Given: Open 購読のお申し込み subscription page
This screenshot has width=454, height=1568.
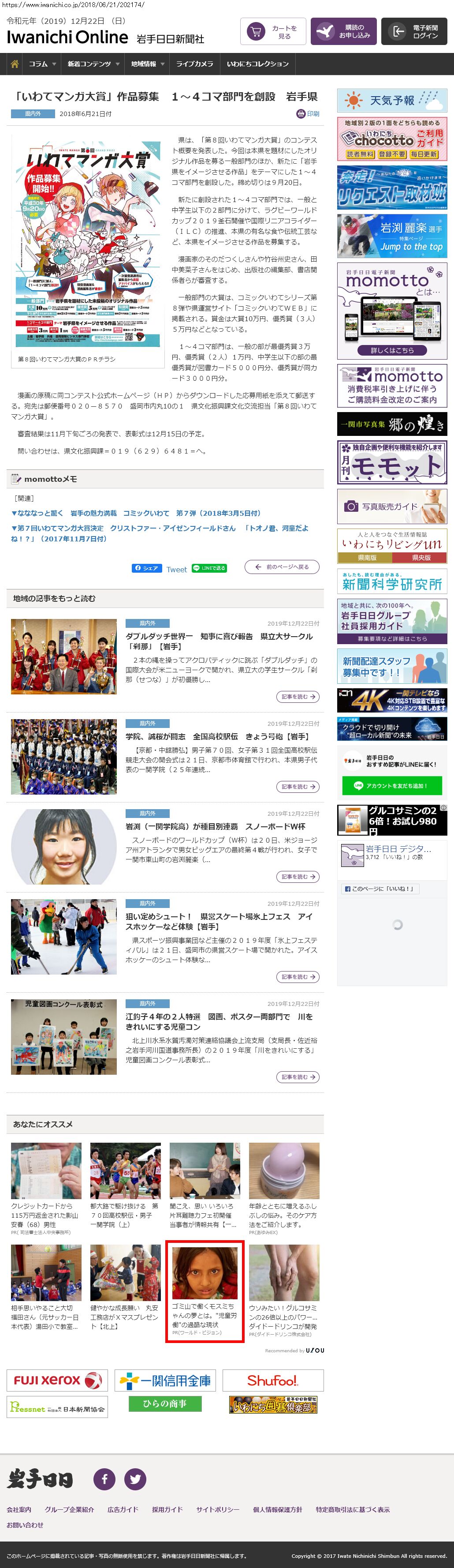Looking at the screenshot, I should (343, 32).
